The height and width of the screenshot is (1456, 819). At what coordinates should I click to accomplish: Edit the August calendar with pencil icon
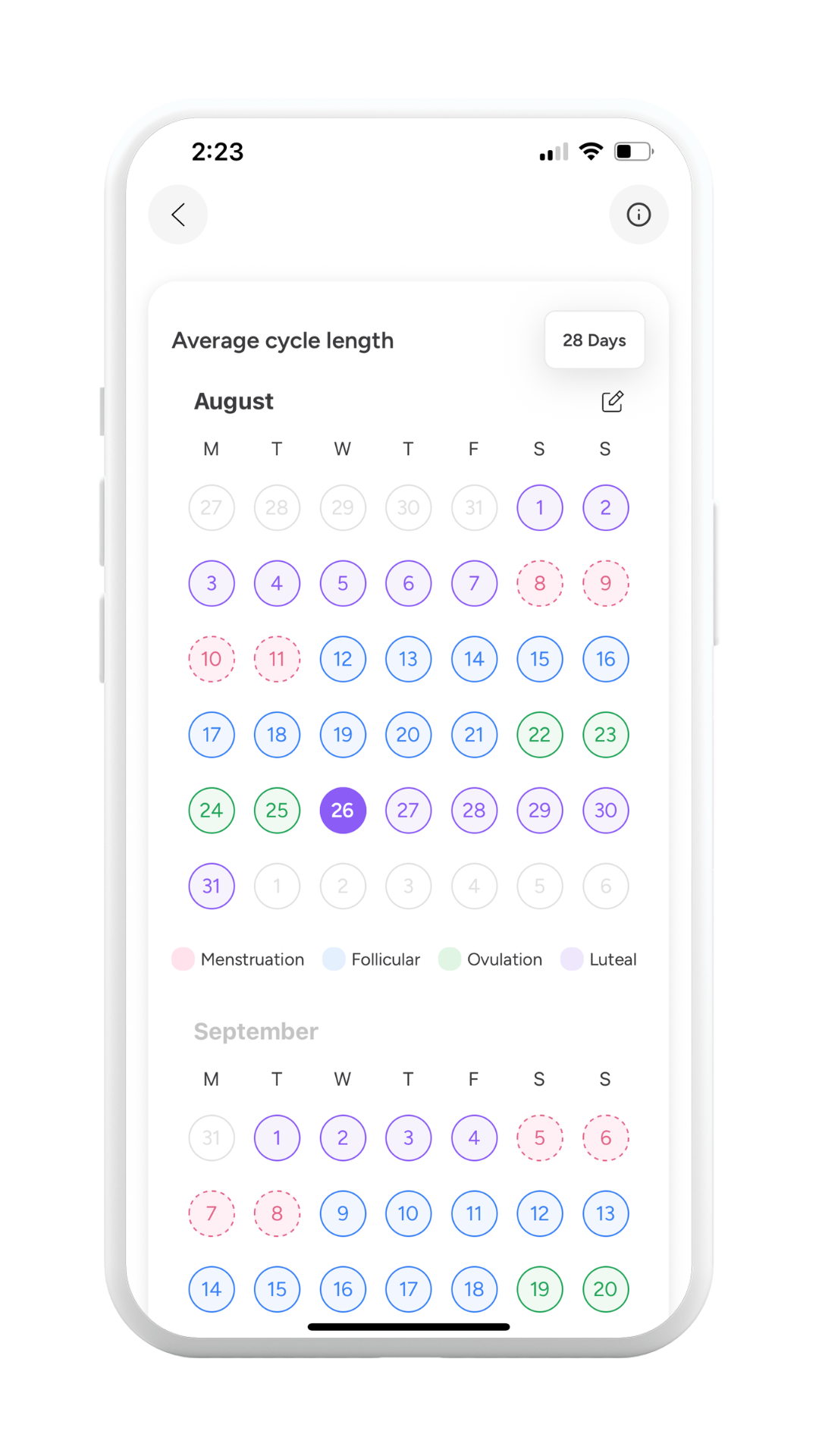pyautogui.click(x=612, y=401)
